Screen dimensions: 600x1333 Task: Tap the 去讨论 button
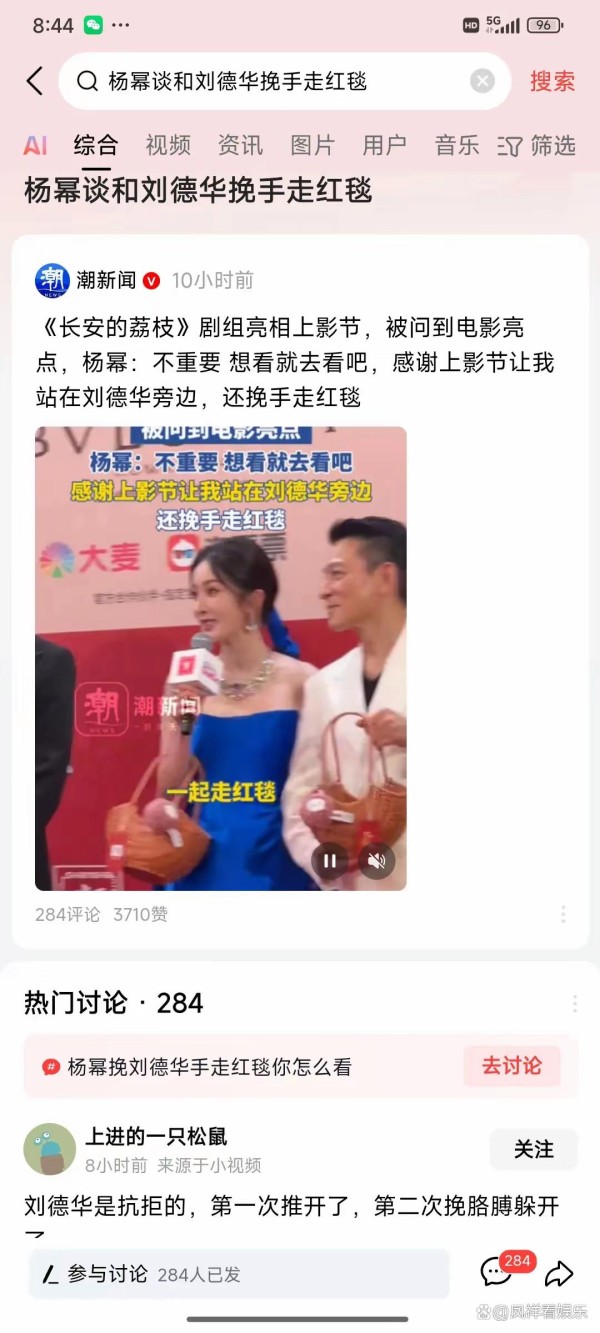click(x=511, y=1066)
